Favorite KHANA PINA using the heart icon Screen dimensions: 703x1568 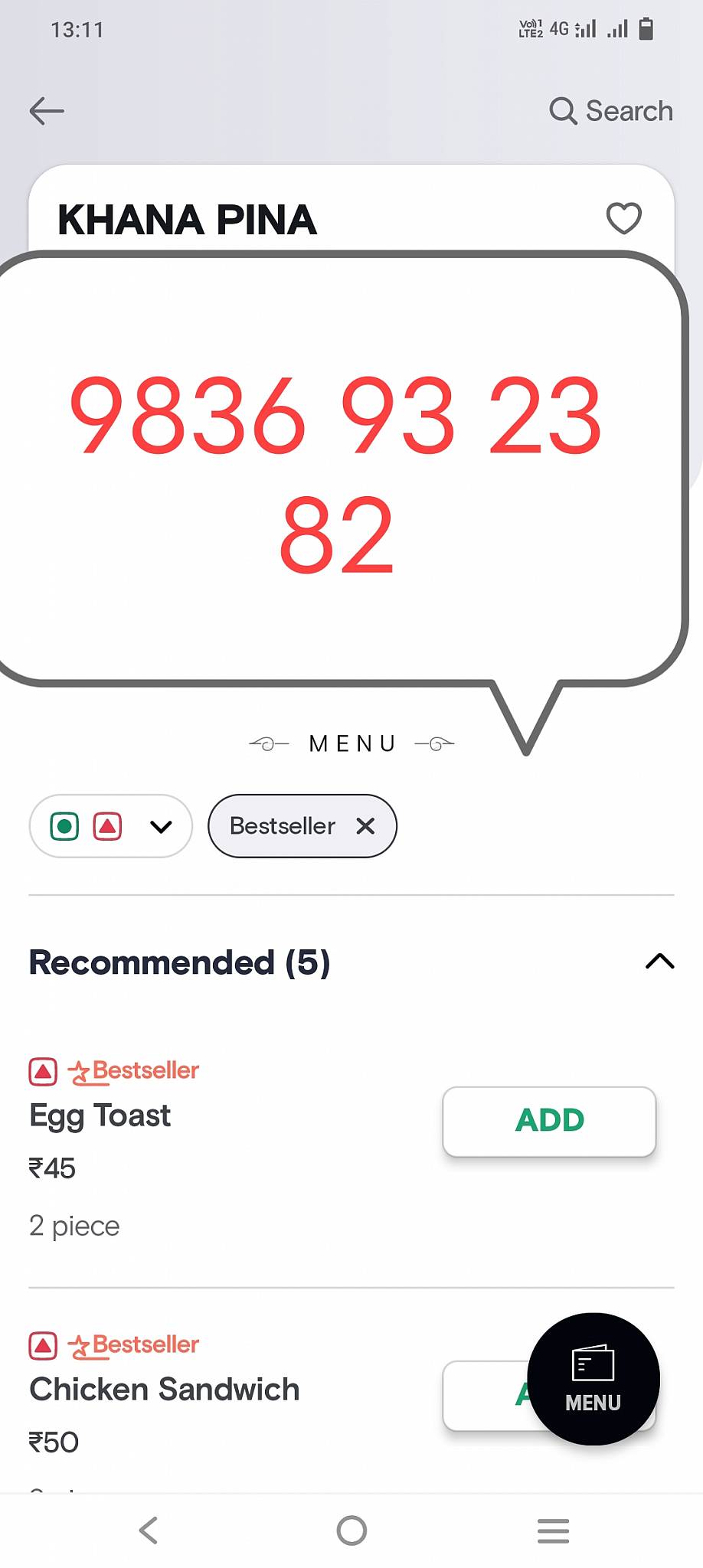click(x=623, y=219)
